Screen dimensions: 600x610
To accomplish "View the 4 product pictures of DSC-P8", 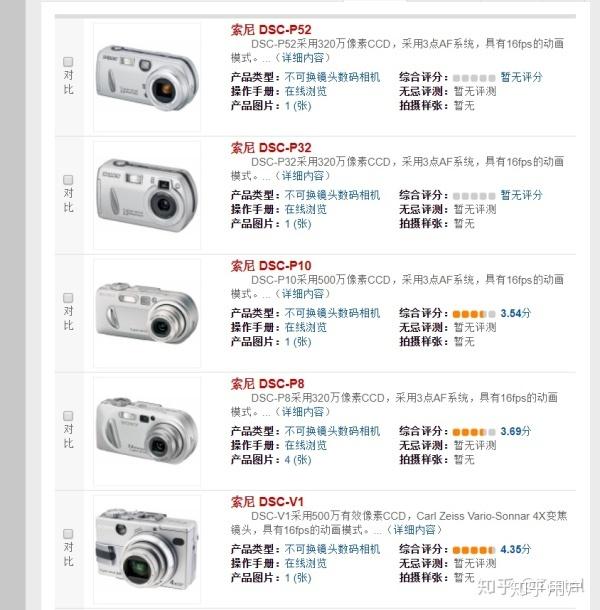I will pyautogui.click(x=297, y=460).
